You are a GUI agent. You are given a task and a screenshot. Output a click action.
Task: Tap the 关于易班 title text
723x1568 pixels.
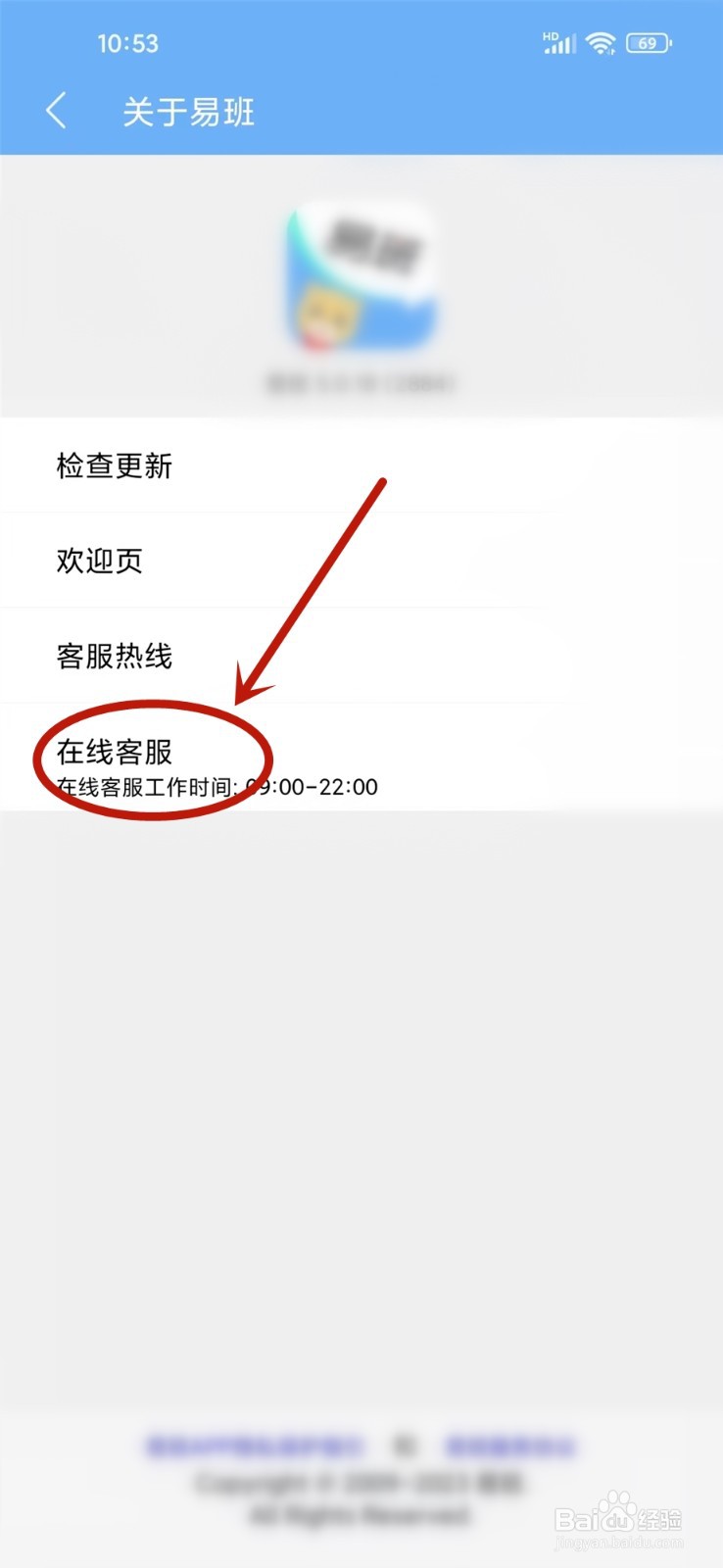click(x=186, y=112)
